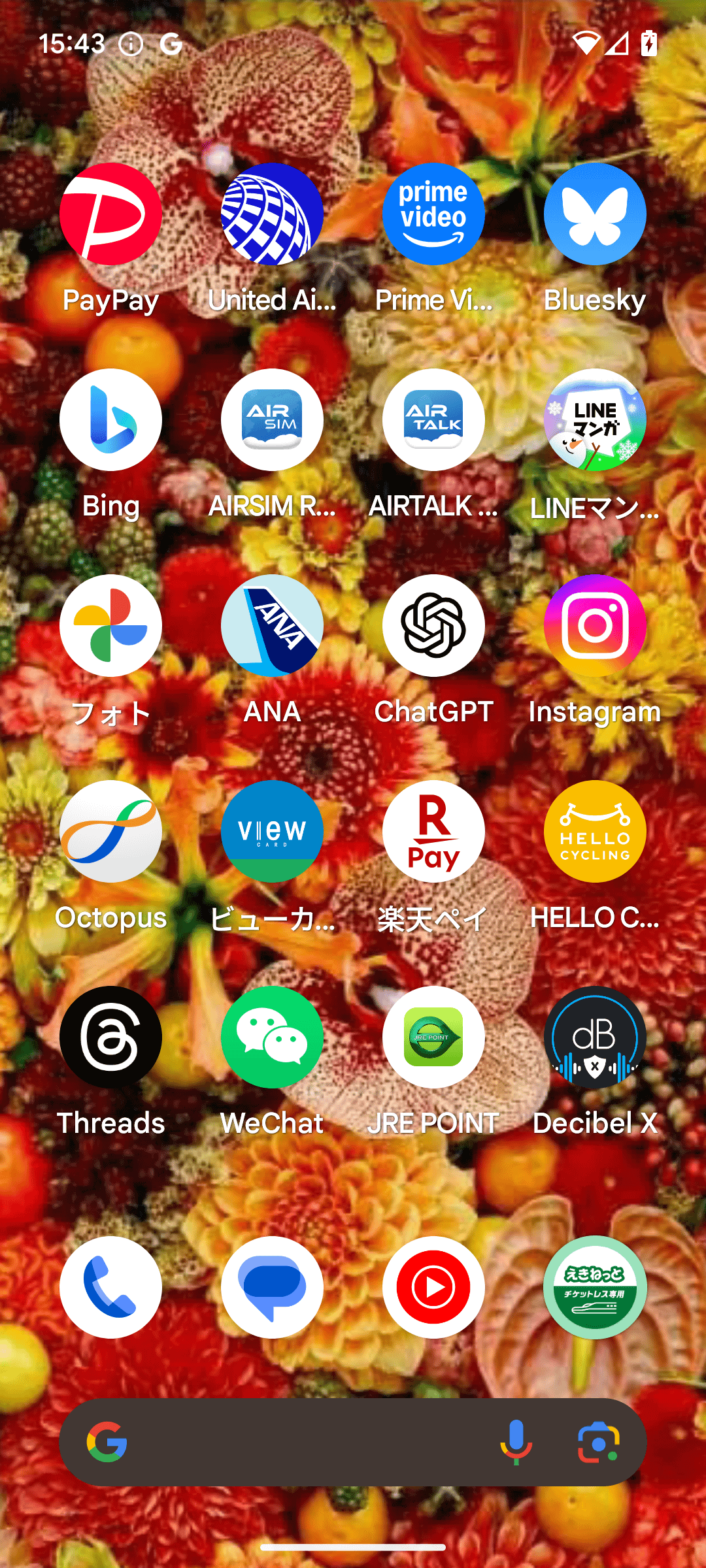Image resolution: width=706 pixels, height=1568 pixels.
Task: Open the PayPay app
Action: 111,216
